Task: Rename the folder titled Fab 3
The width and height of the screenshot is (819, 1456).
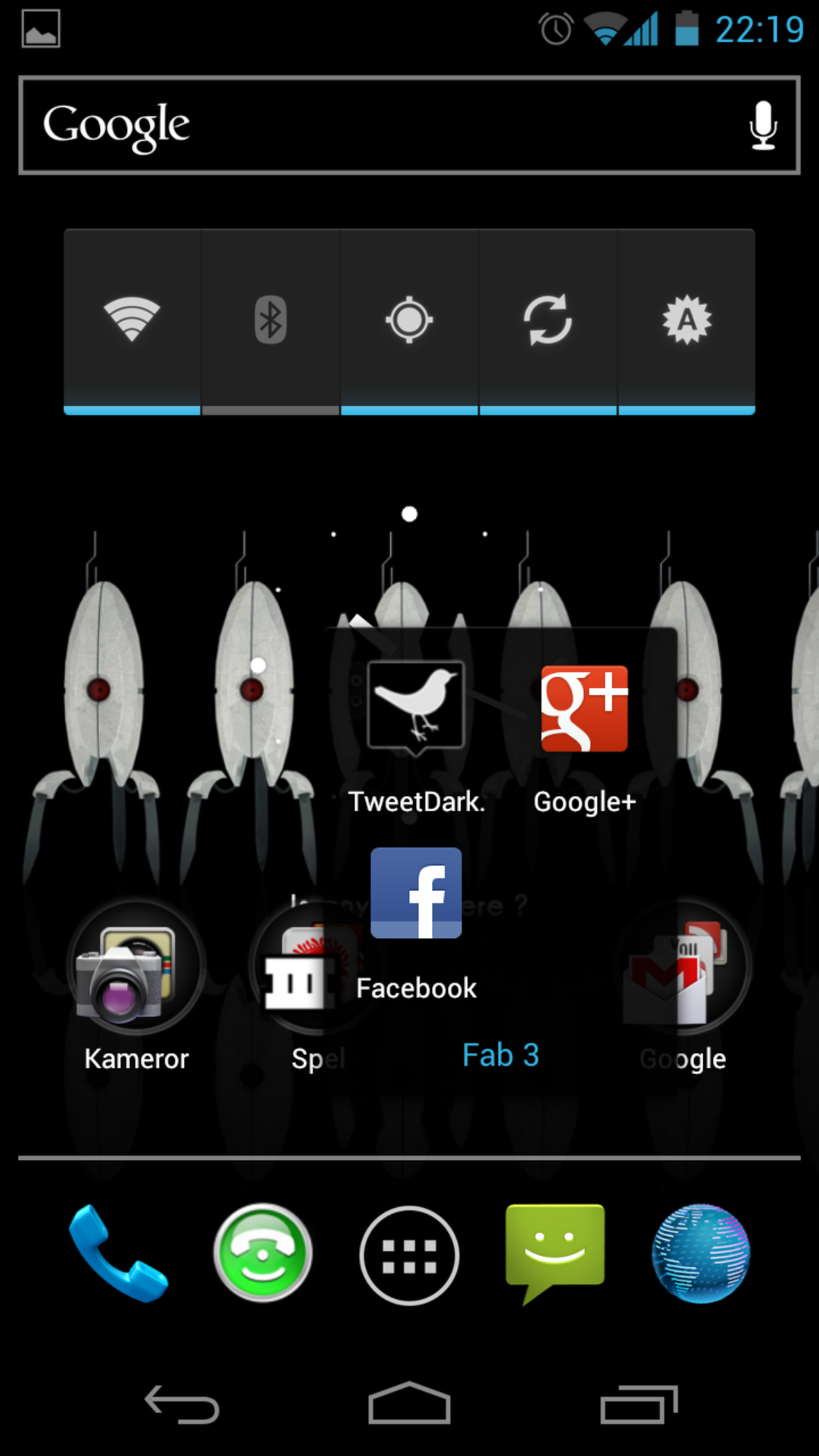Action: point(500,1056)
